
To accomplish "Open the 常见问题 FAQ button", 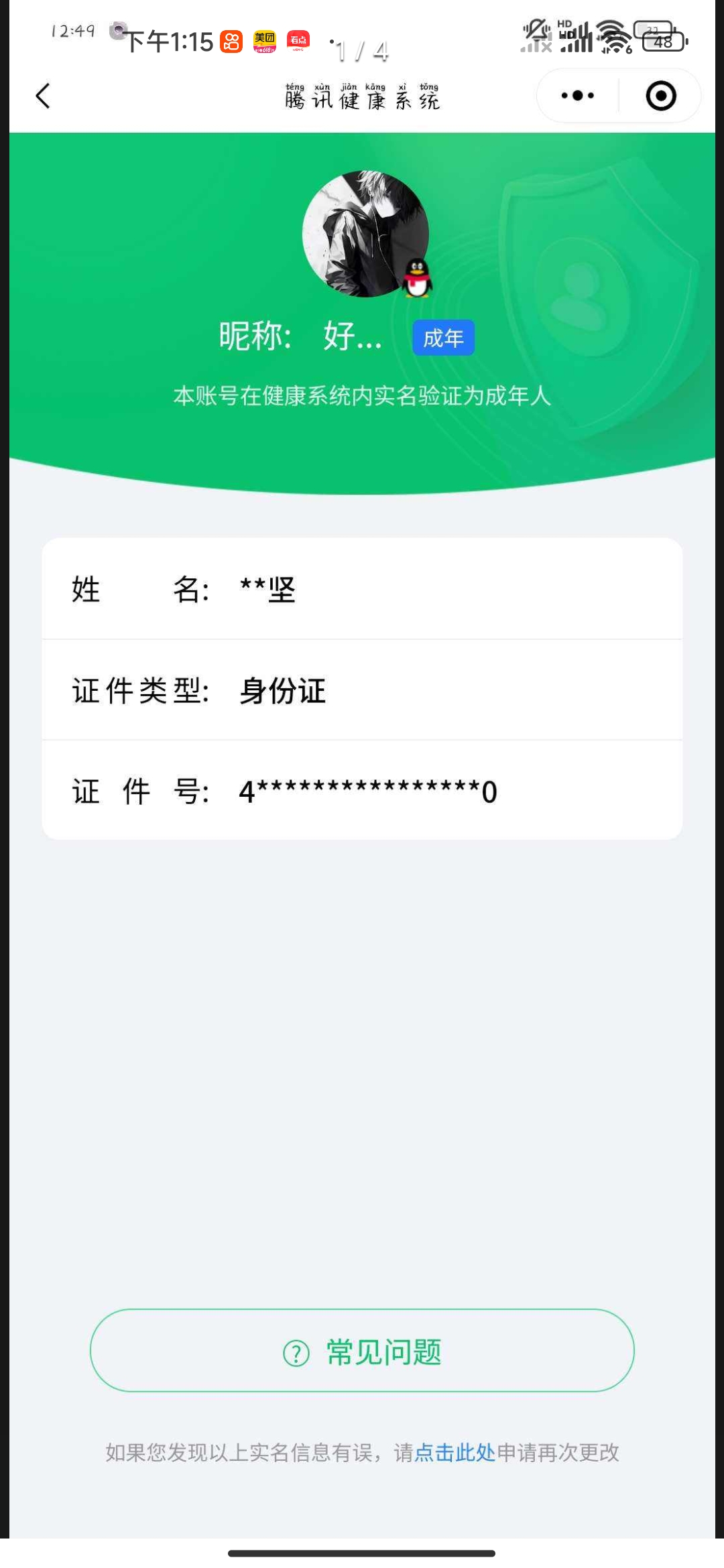I will click(x=362, y=1350).
